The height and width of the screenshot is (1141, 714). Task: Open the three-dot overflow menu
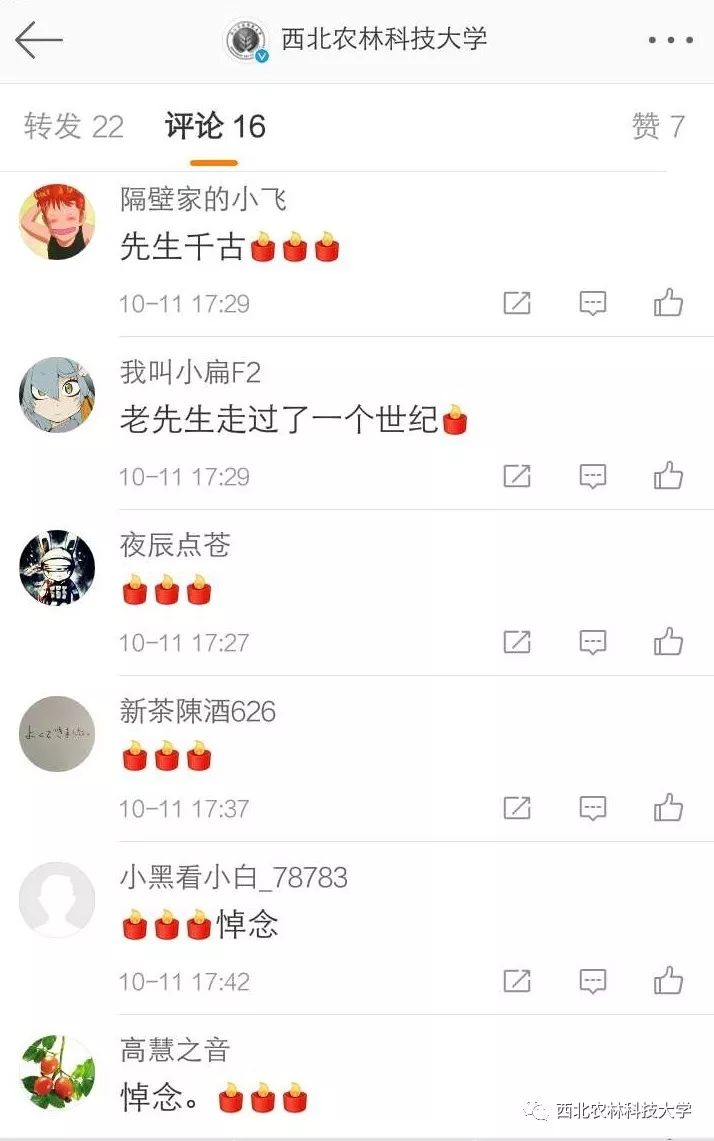669,41
